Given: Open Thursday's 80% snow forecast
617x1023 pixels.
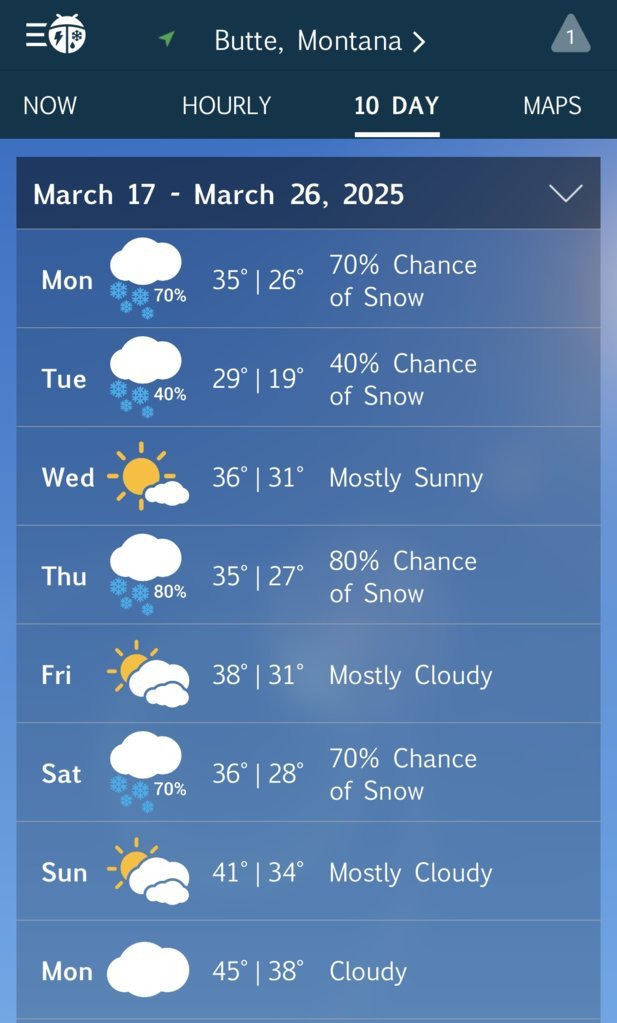Looking at the screenshot, I should pyautogui.click(x=308, y=575).
